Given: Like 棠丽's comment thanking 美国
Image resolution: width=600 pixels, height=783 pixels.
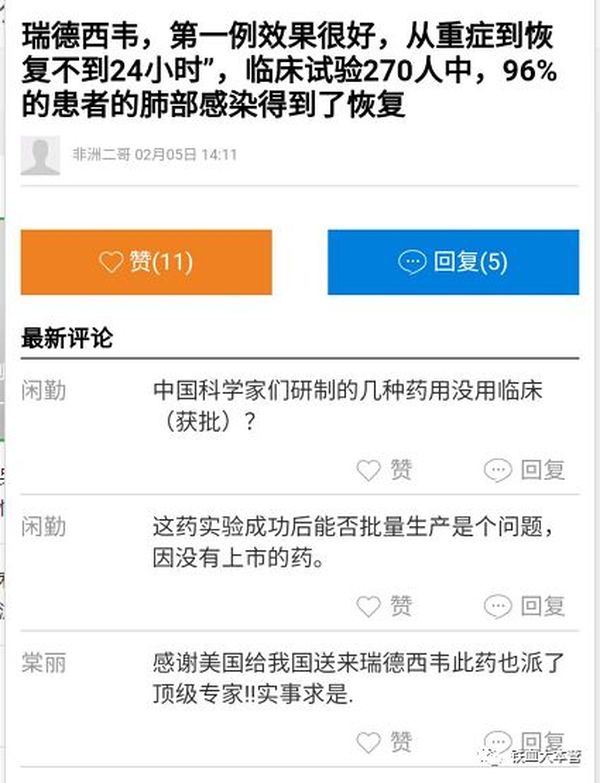Looking at the screenshot, I should [385, 741].
